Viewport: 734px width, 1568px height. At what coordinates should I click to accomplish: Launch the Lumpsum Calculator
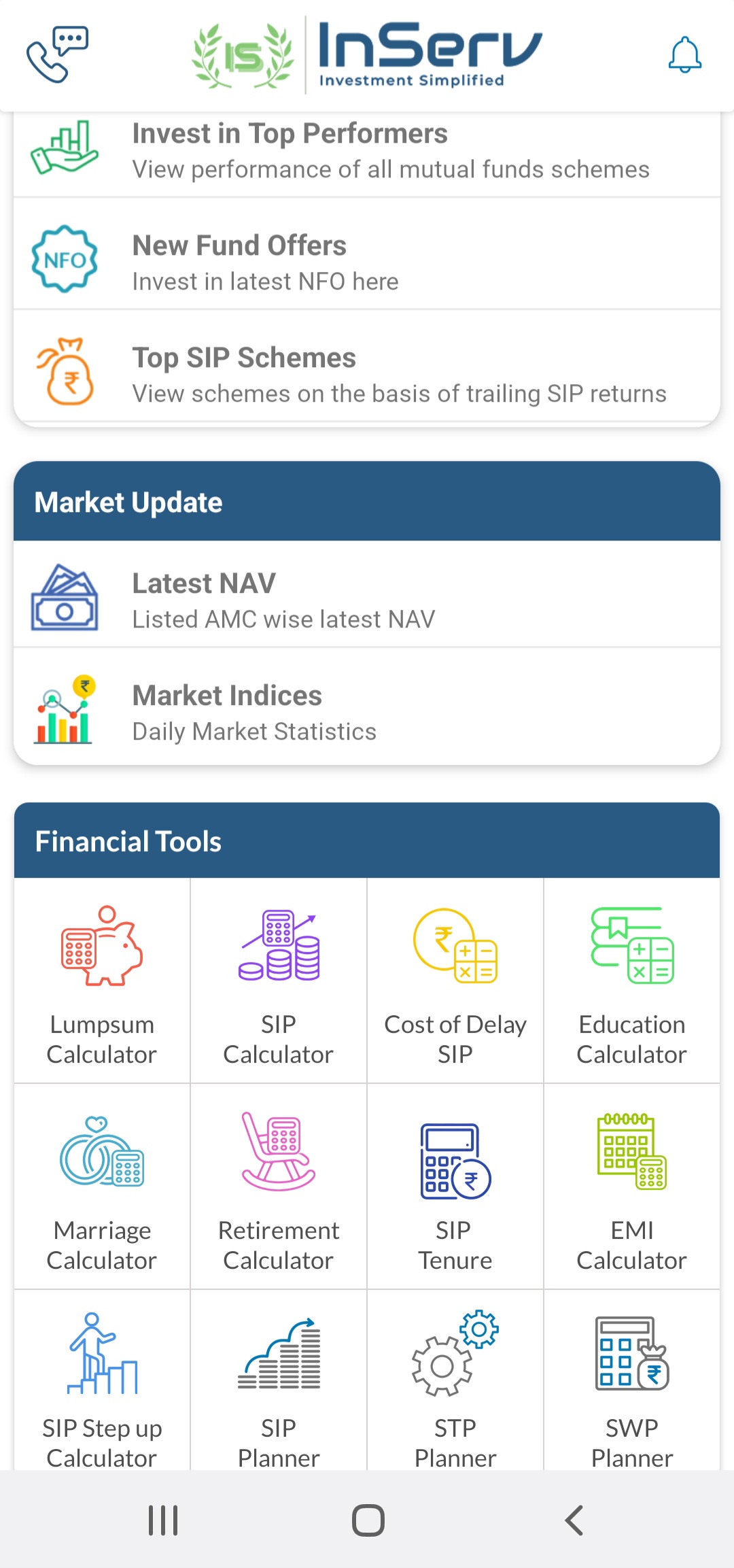pyautogui.click(x=102, y=981)
